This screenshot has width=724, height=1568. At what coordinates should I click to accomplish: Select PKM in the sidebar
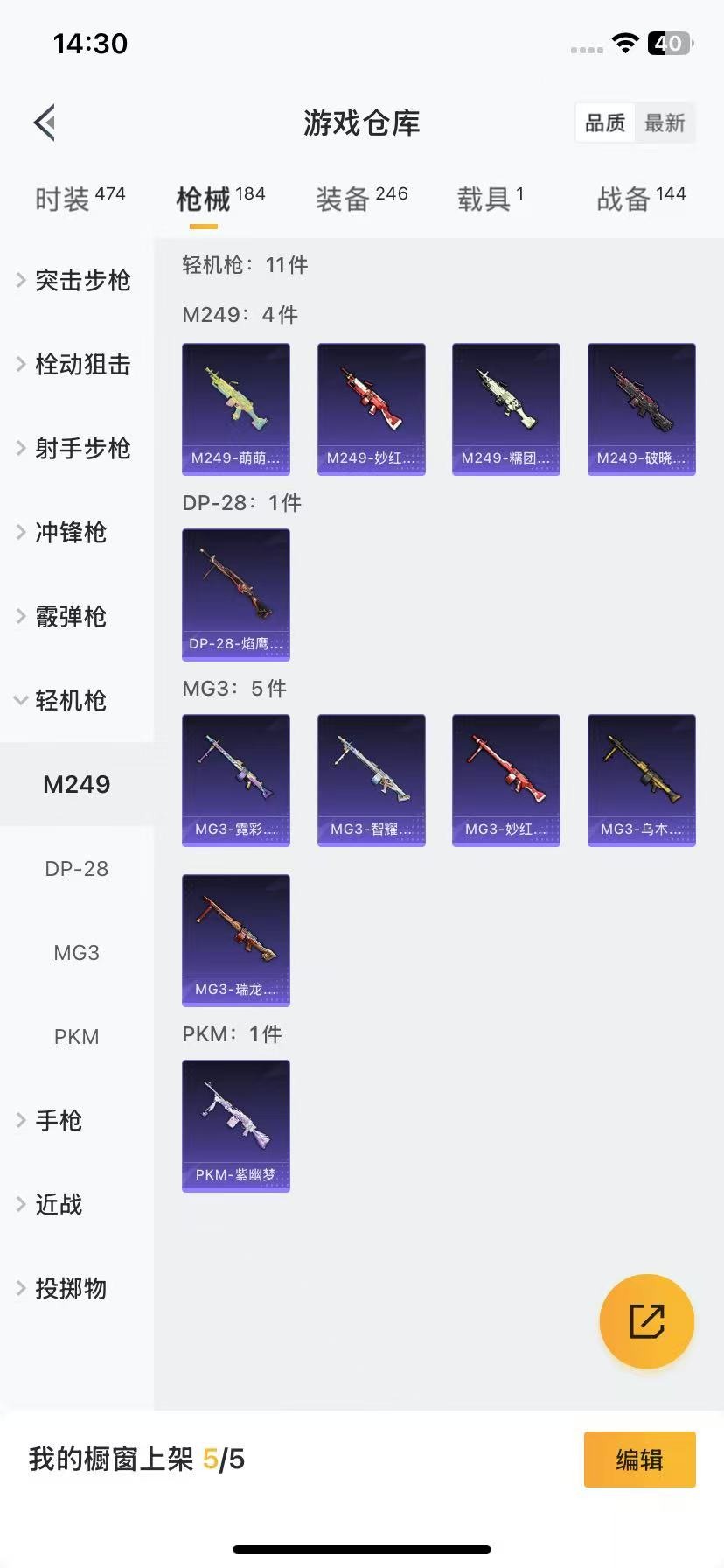coord(77,1036)
